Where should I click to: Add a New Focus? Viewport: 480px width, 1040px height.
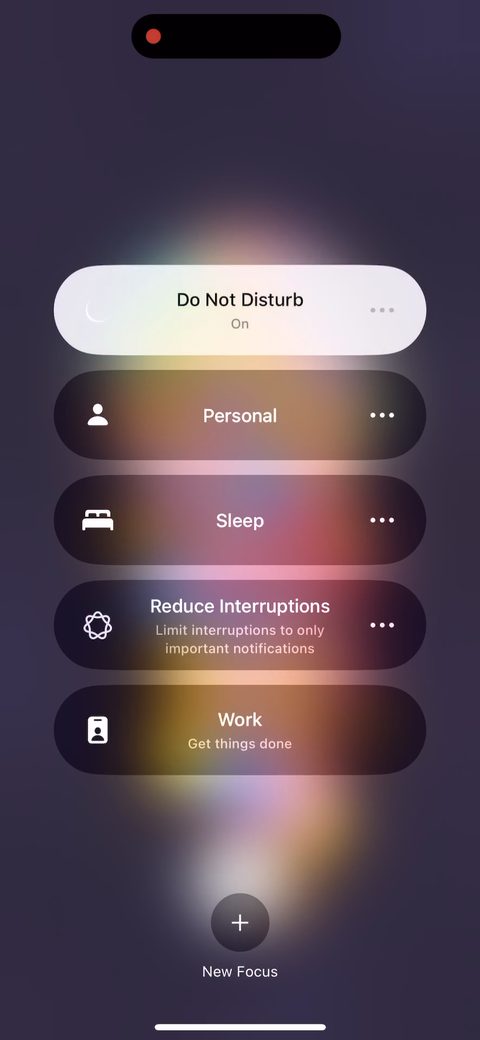coord(240,923)
